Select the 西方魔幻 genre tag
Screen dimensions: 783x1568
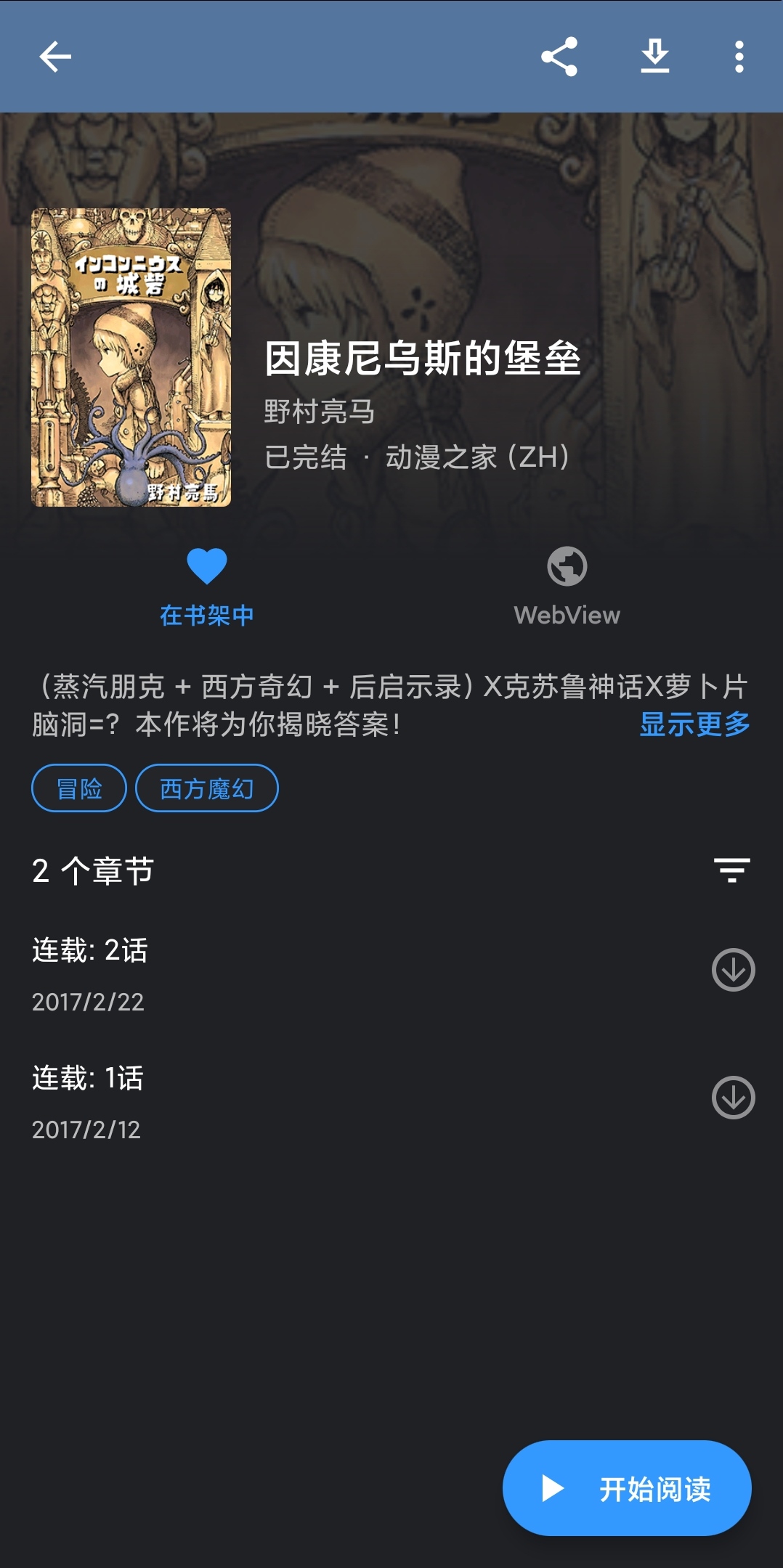tap(207, 788)
